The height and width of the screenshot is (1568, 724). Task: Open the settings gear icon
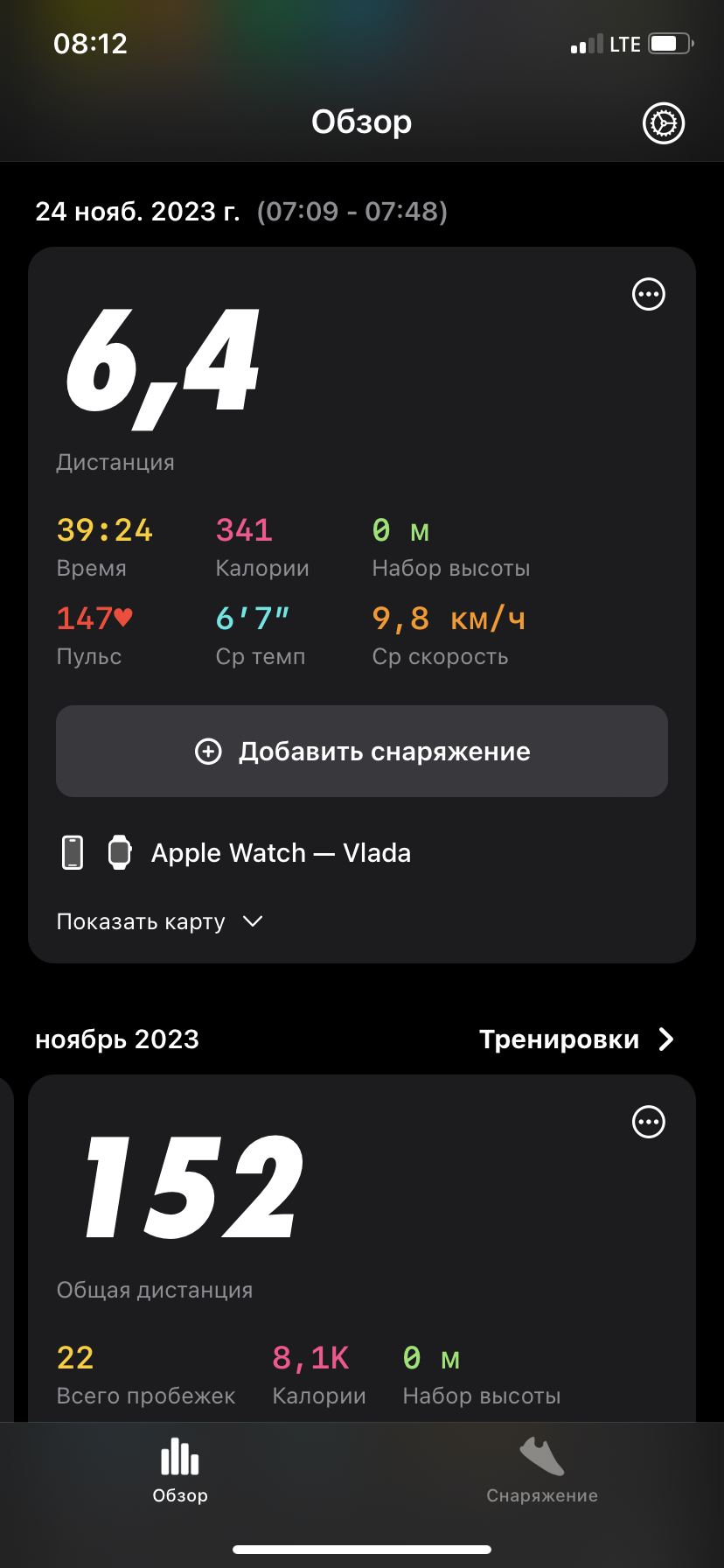(x=664, y=122)
